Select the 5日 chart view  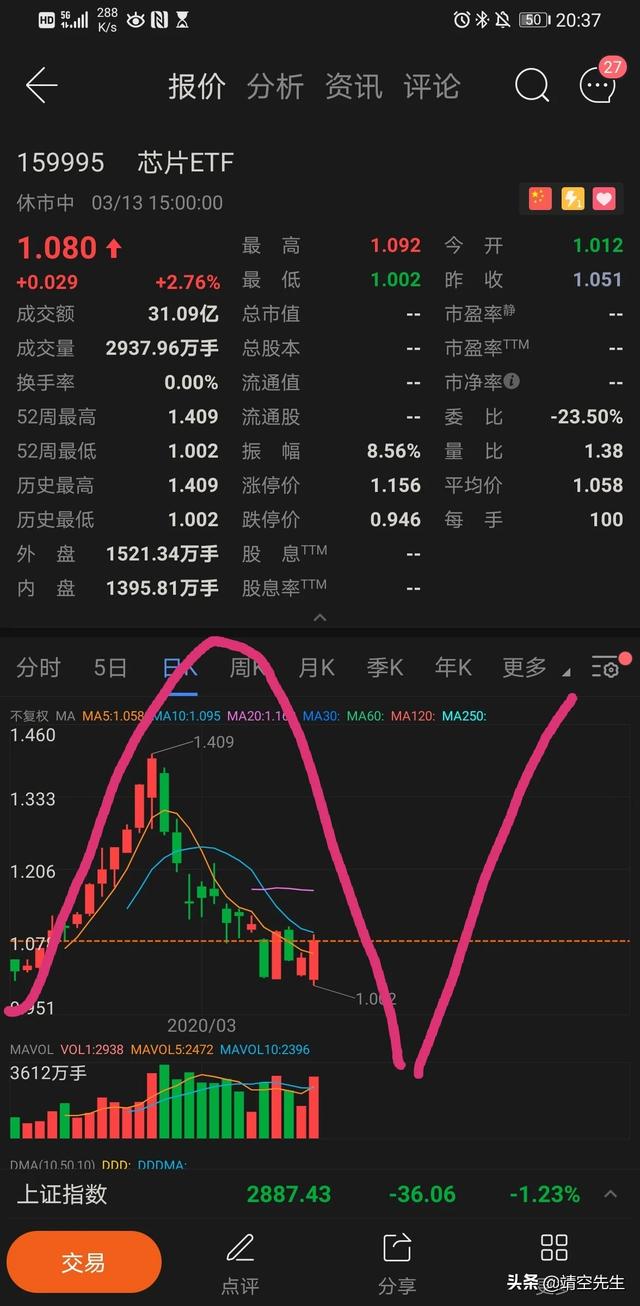pos(110,667)
